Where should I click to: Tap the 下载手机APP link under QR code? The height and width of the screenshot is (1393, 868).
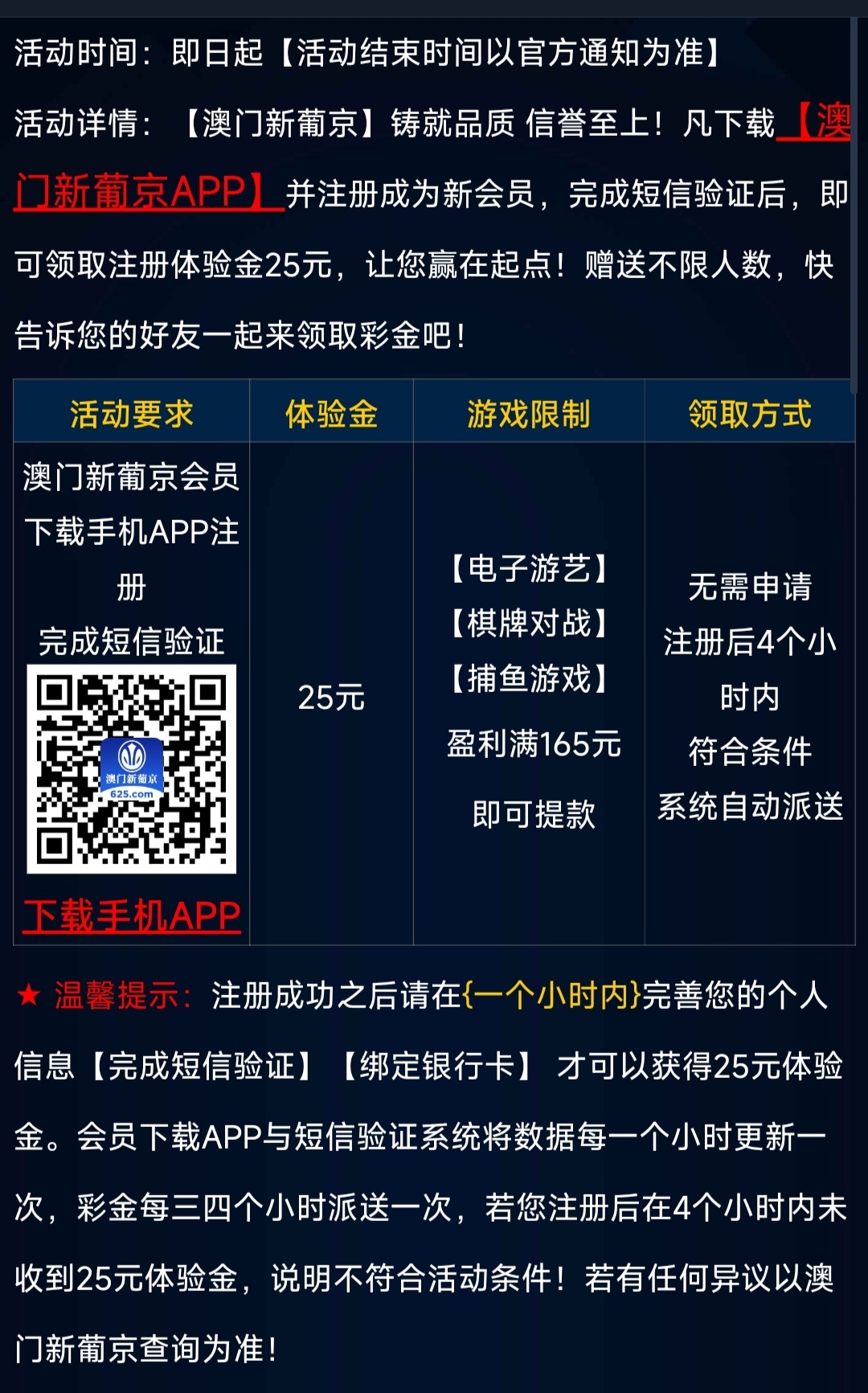tap(132, 916)
